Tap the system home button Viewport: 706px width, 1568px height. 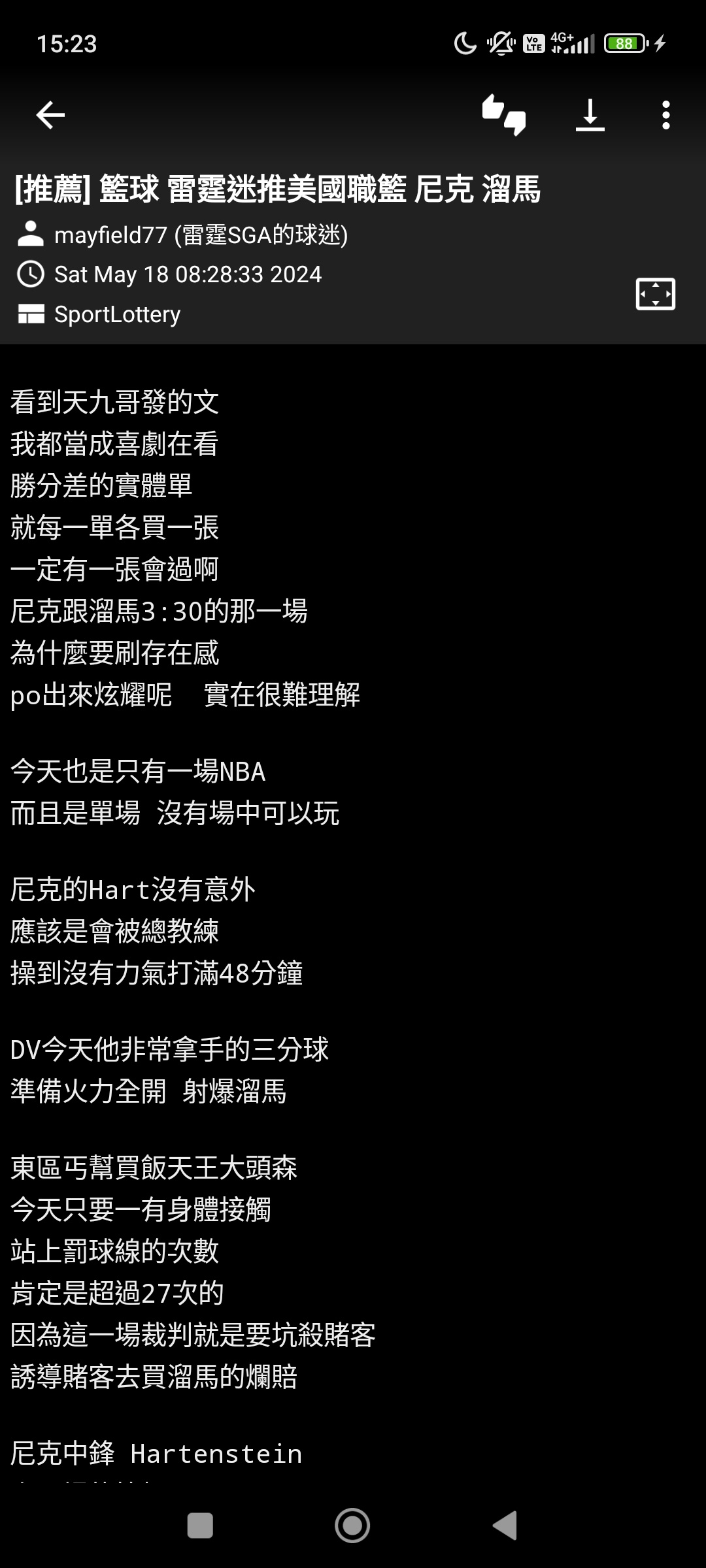click(352, 1526)
